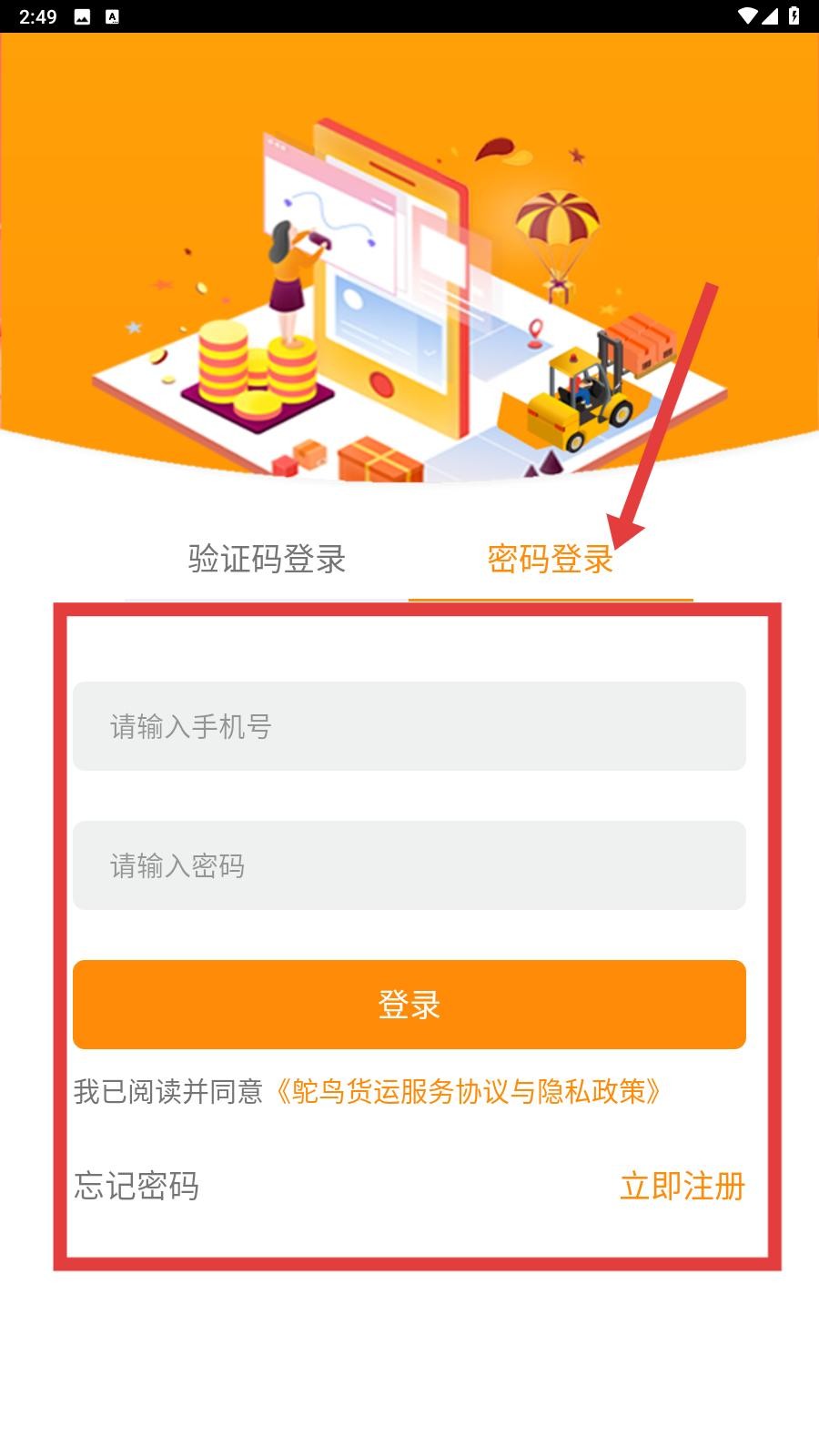The width and height of the screenshot is (819, 1456).
Task: Switch to the 验证码登录 tab
Action: coord(267,559)
